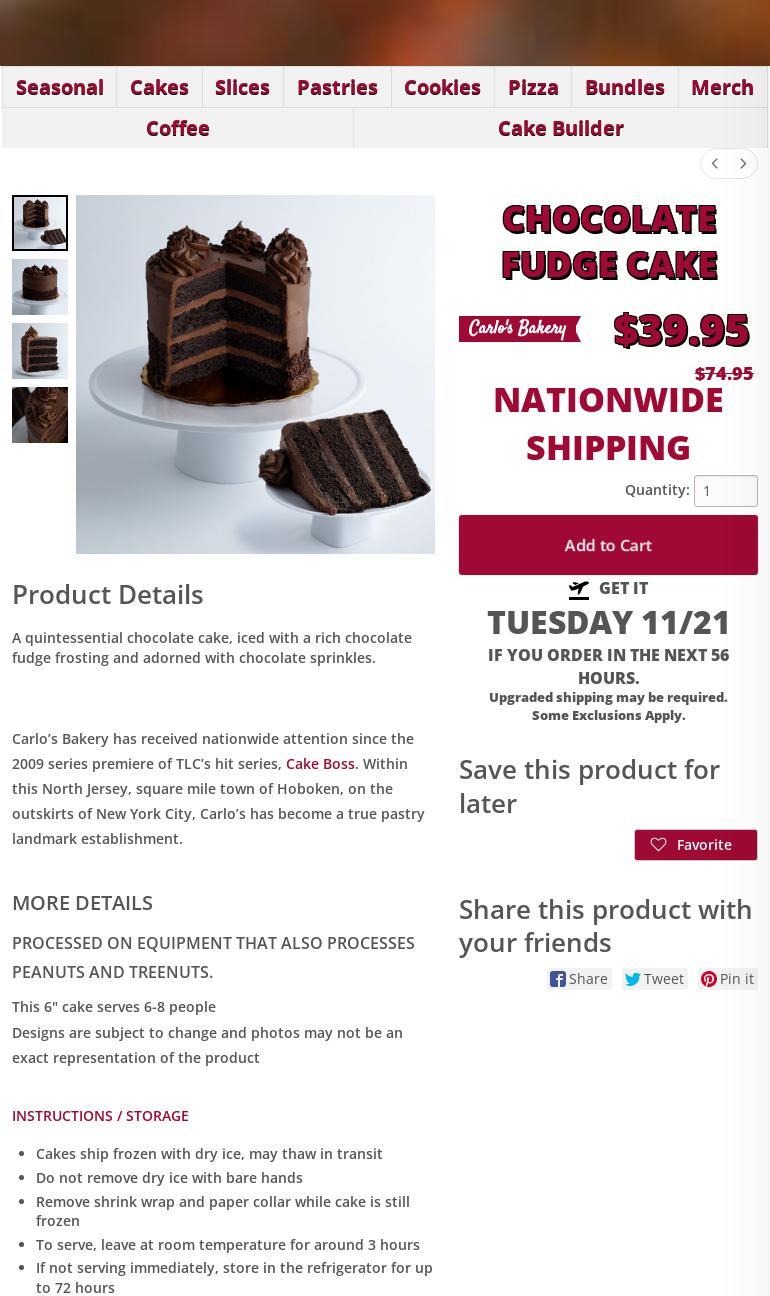Add the cake to cart
Viewport: 770px width, 1296px height.
608,545
